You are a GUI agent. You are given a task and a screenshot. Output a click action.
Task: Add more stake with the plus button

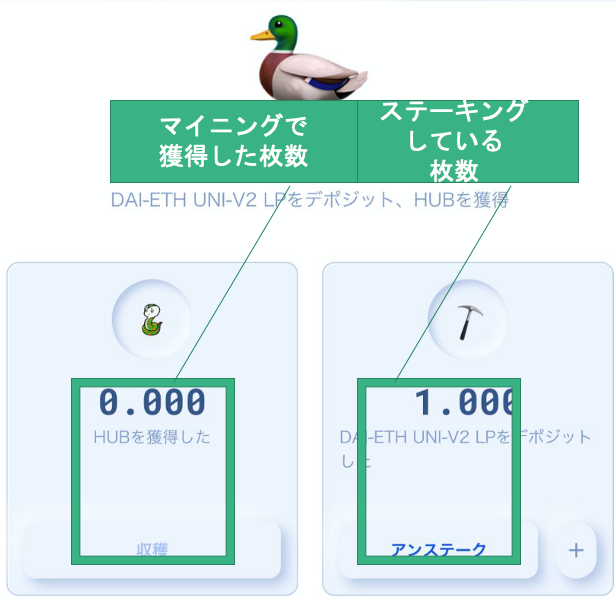click(x=576, y=550)
